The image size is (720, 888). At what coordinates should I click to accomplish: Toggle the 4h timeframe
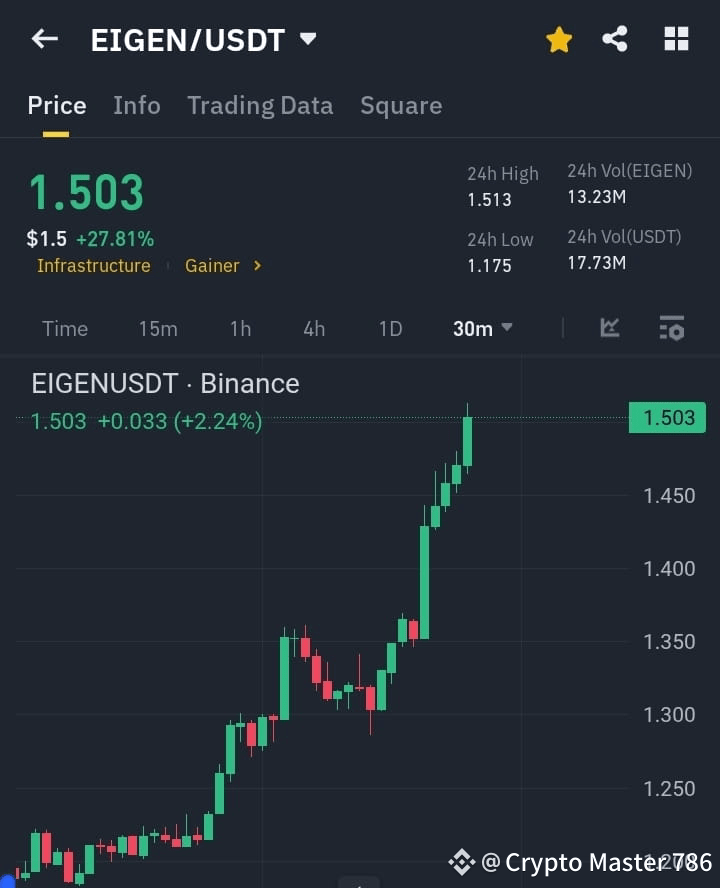(314, 328)
